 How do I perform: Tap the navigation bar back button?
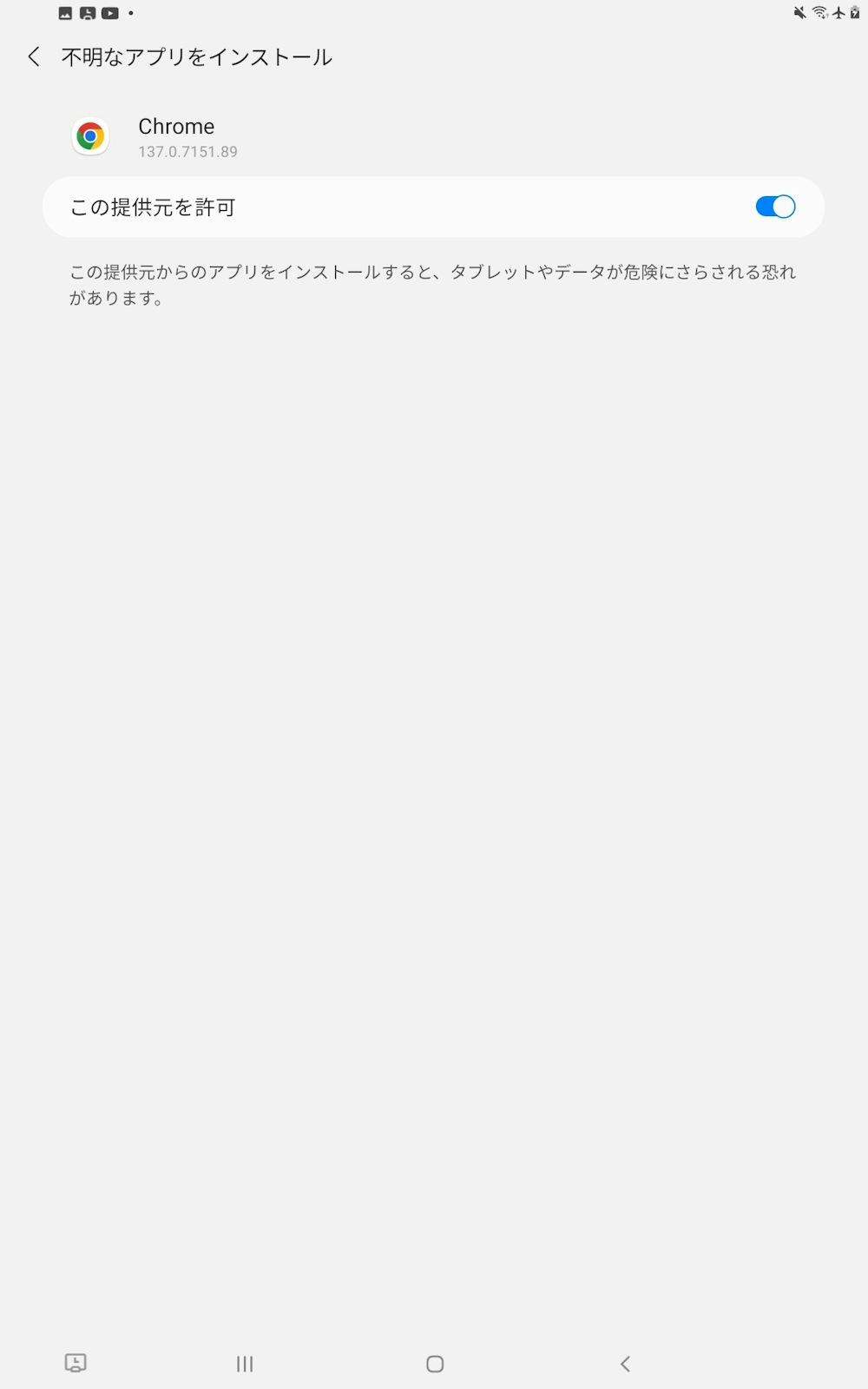(x=625, y=1364)
